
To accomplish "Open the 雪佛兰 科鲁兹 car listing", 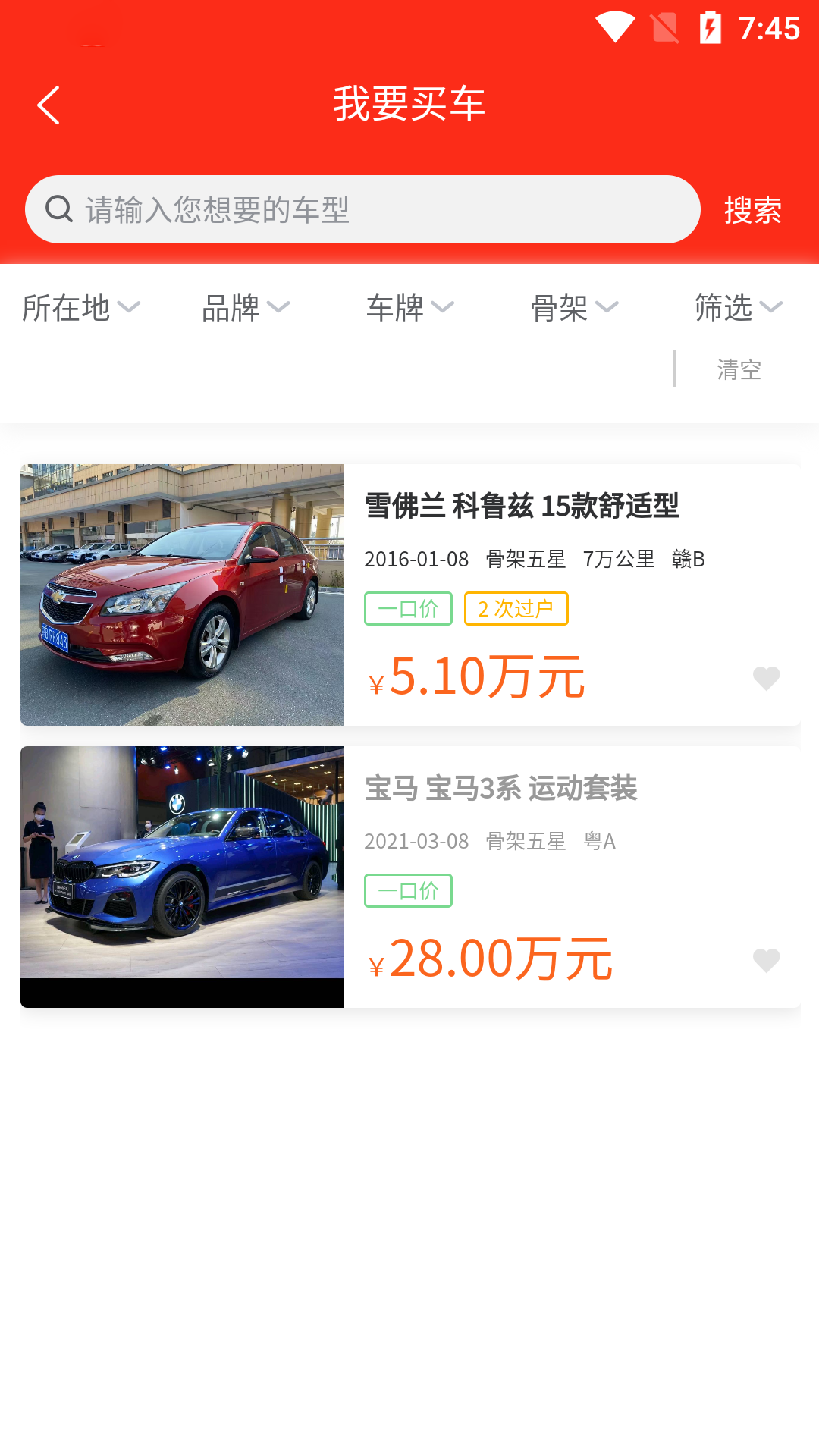I will [522, 506].
